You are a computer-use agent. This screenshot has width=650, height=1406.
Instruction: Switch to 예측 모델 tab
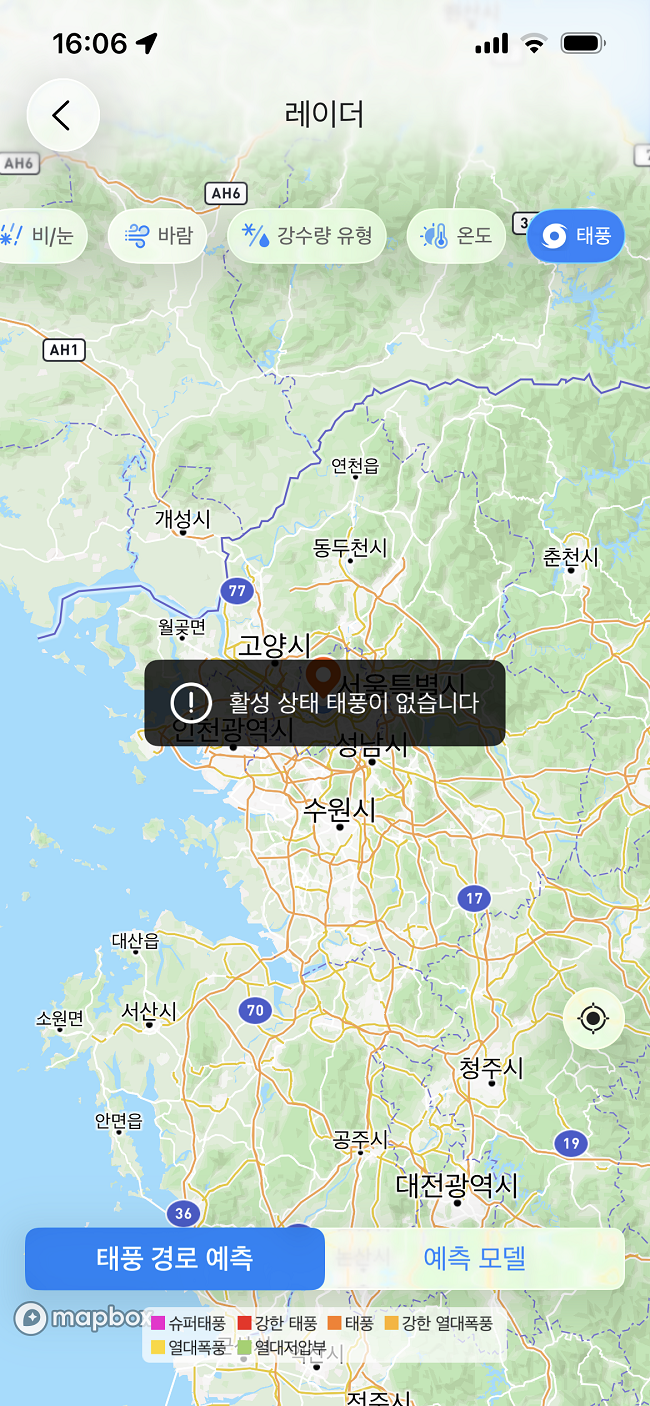[474, 1258]
